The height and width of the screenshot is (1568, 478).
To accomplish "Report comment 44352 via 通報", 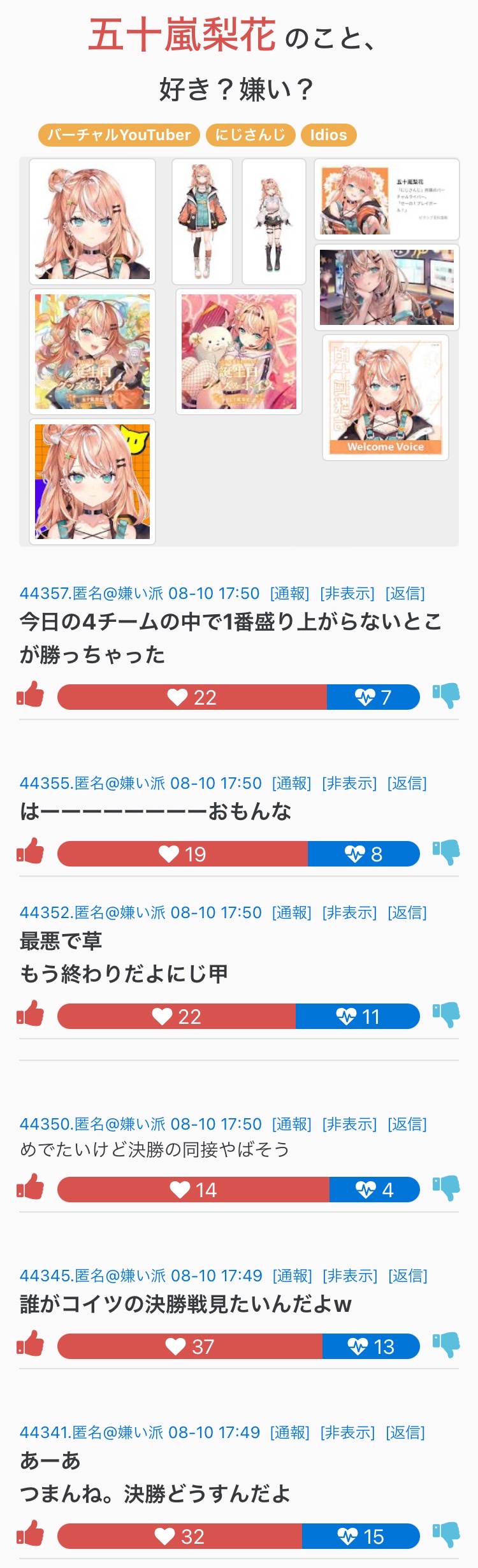I will tap(291, 912).
